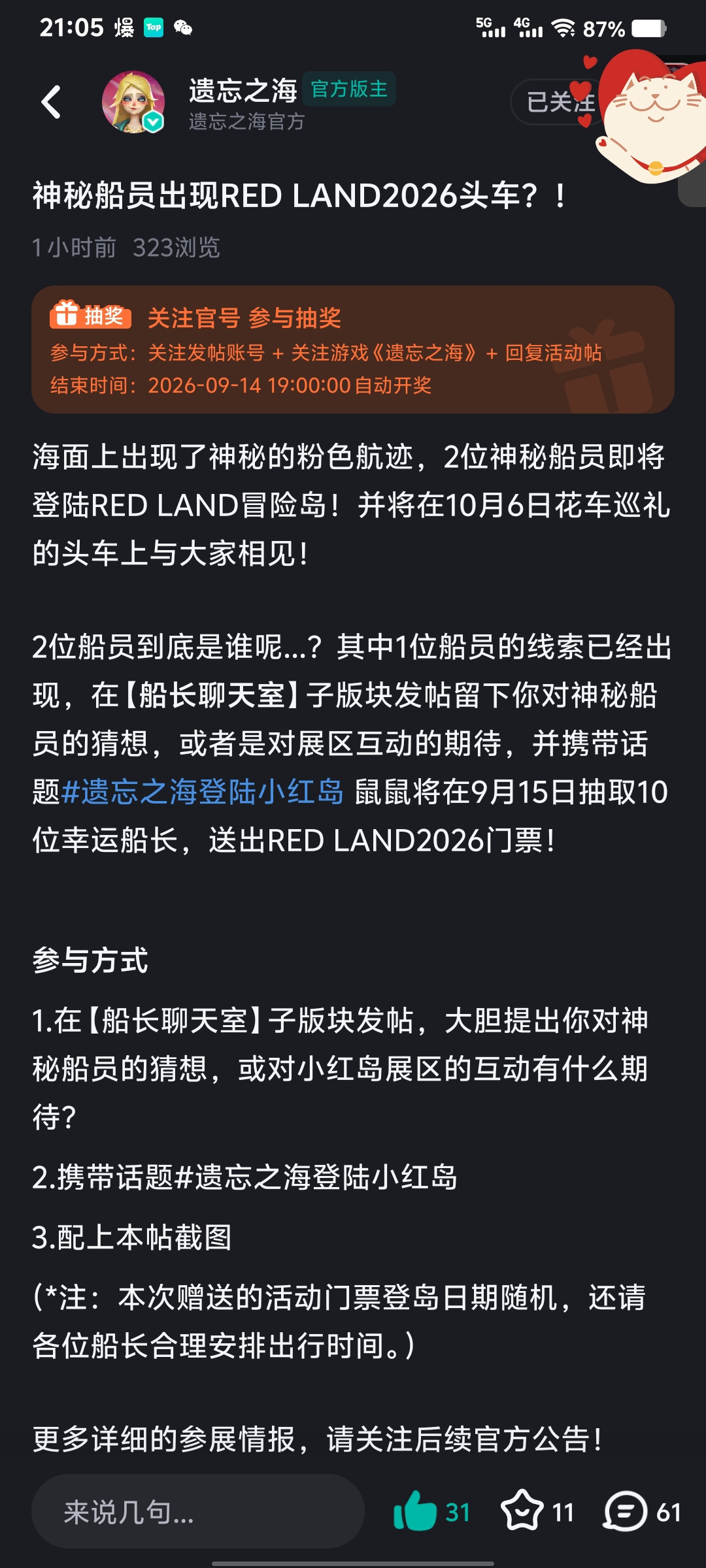Favorite the post with star icon
This screenshot has width=706, height=1568.
(x=522, y=1511)
